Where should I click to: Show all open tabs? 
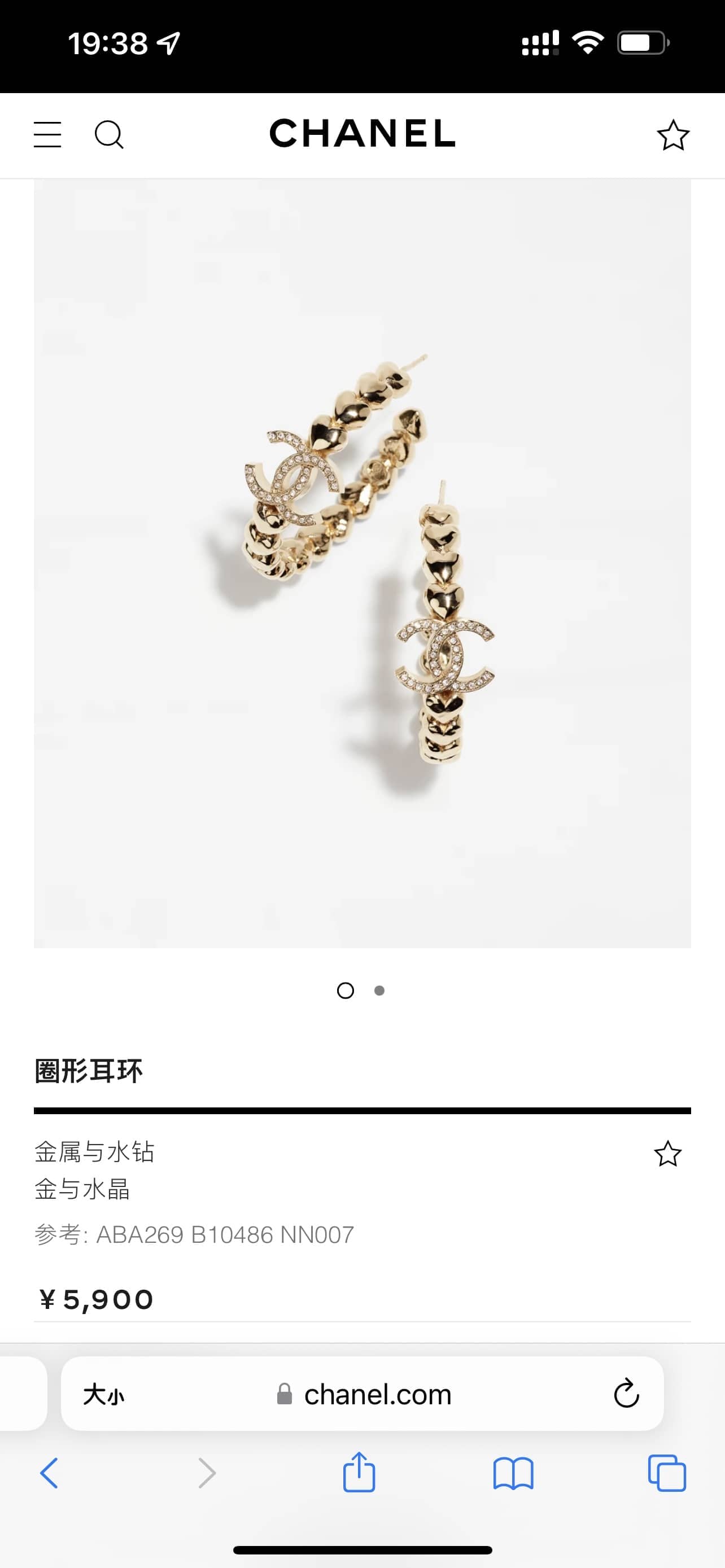[667, 1473]
